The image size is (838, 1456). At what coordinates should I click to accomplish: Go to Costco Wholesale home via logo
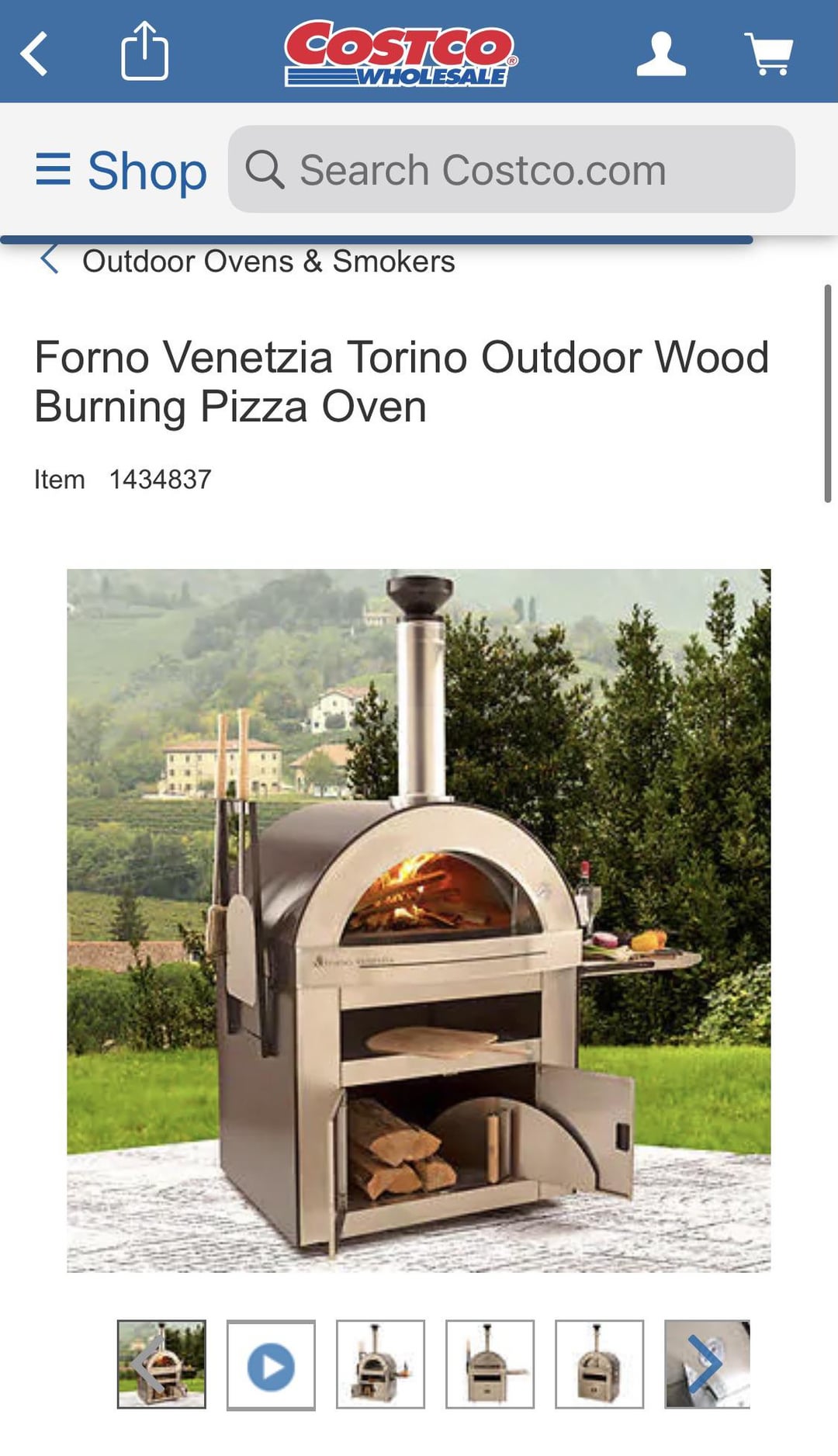400,53
